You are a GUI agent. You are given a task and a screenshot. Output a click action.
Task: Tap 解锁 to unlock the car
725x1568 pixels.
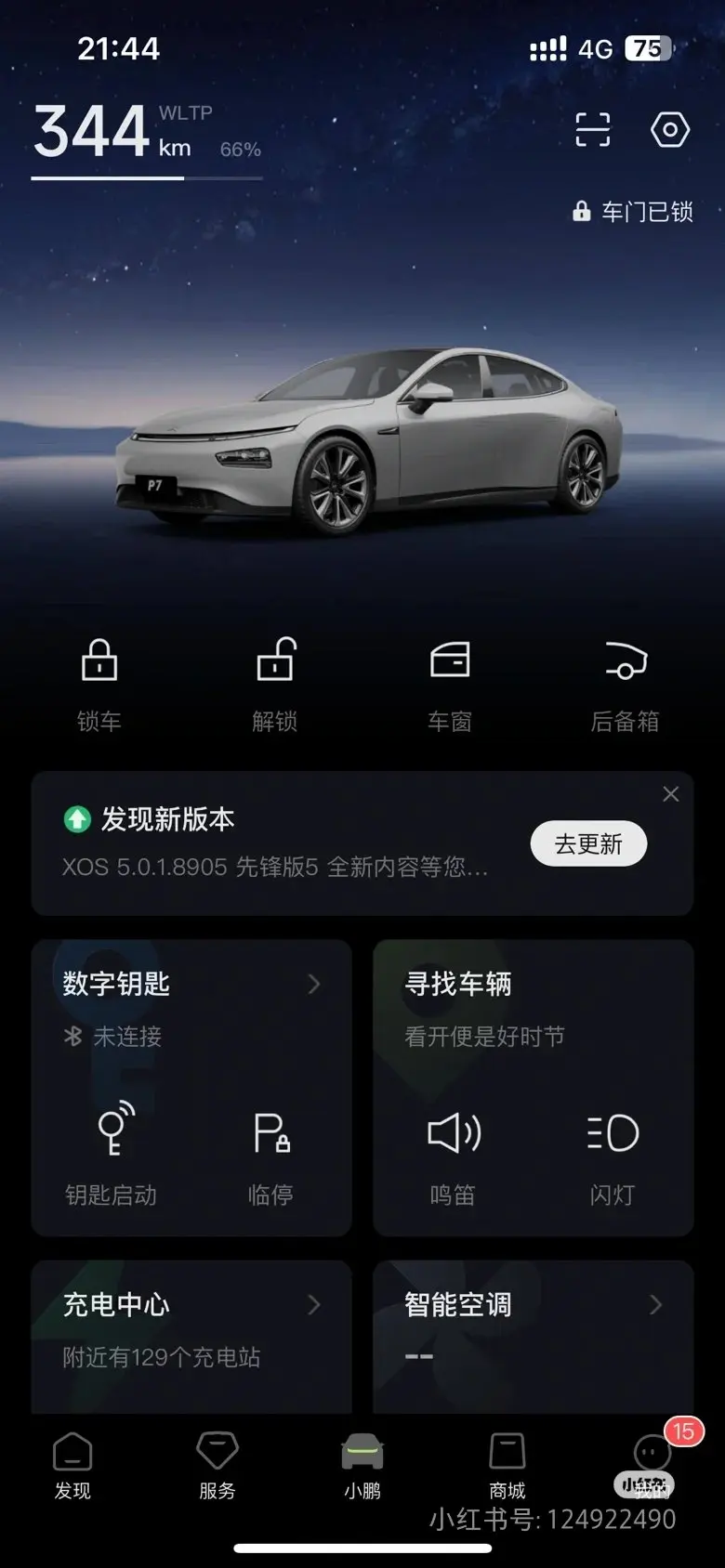pyautogui.click(x=275, y=686)
